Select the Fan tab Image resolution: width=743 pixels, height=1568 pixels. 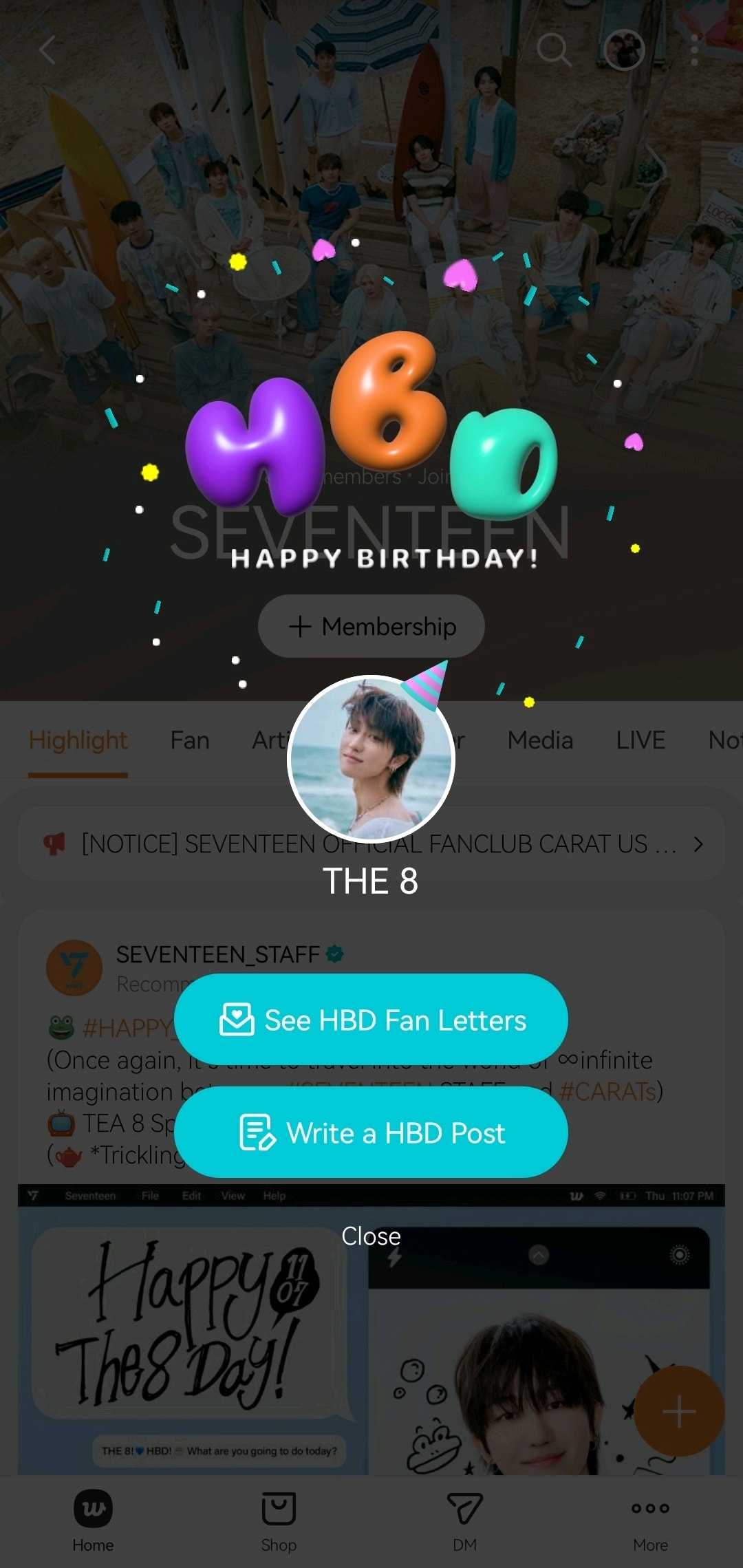[x=189, y=740]
